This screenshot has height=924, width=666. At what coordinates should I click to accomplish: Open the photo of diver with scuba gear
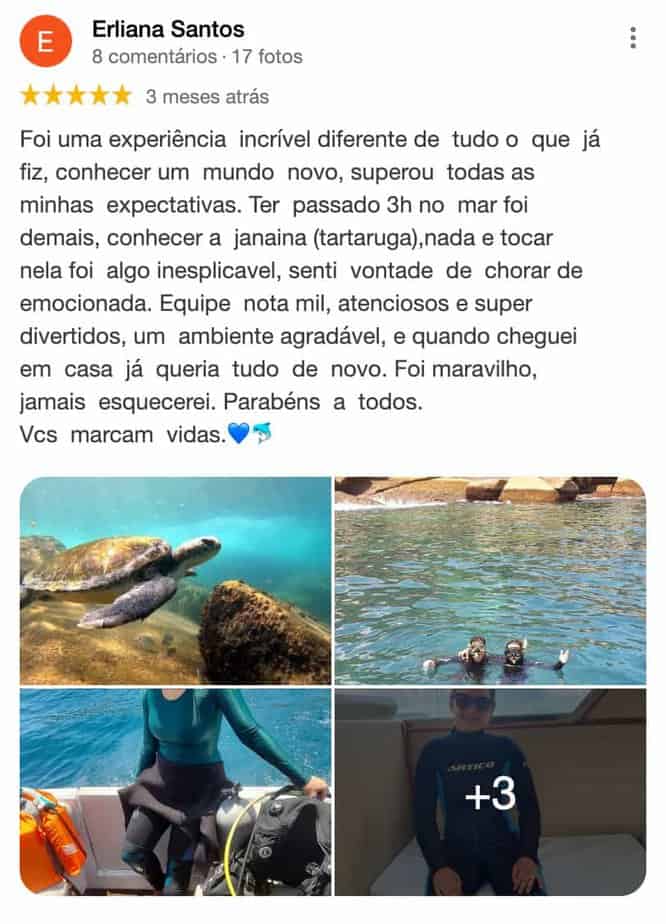click(175, 791)
